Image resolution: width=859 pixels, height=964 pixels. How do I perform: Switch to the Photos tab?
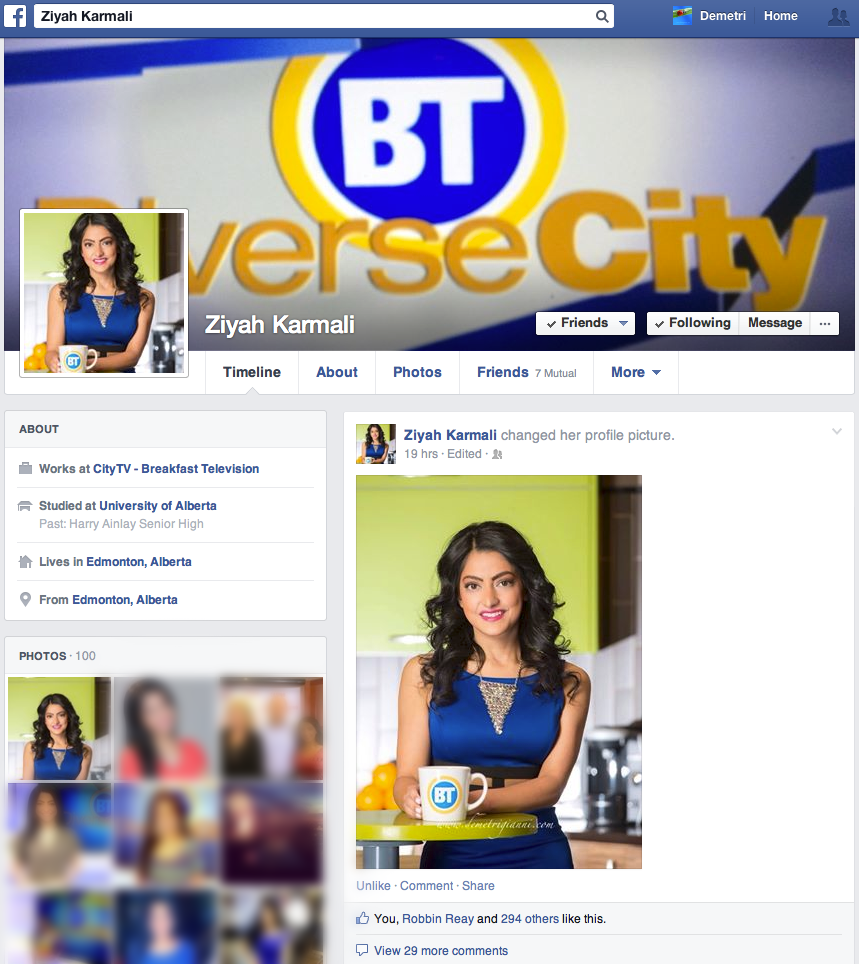(x=417, y=372)
